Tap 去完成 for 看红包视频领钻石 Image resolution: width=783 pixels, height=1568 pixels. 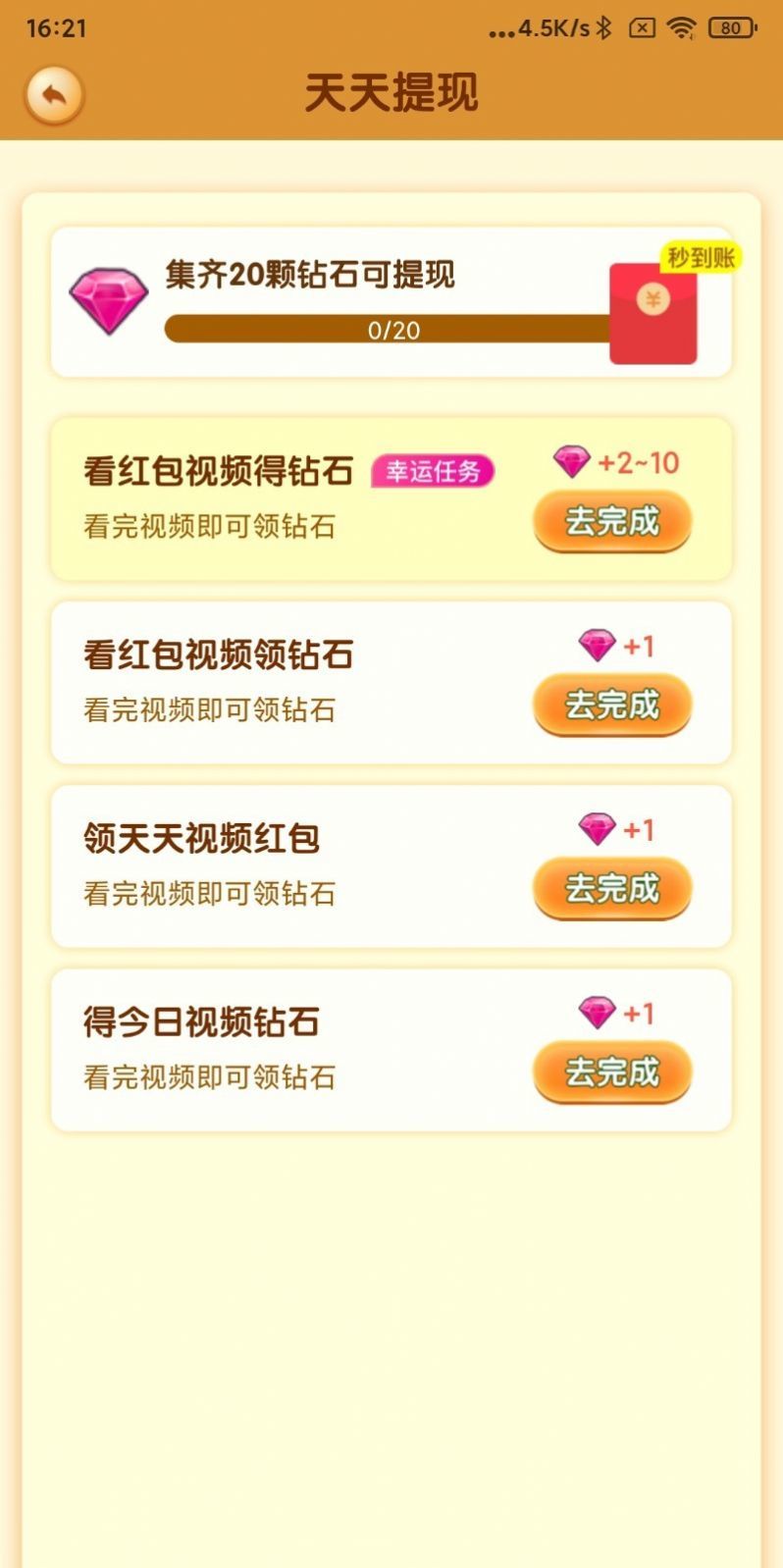coord(612,705)
